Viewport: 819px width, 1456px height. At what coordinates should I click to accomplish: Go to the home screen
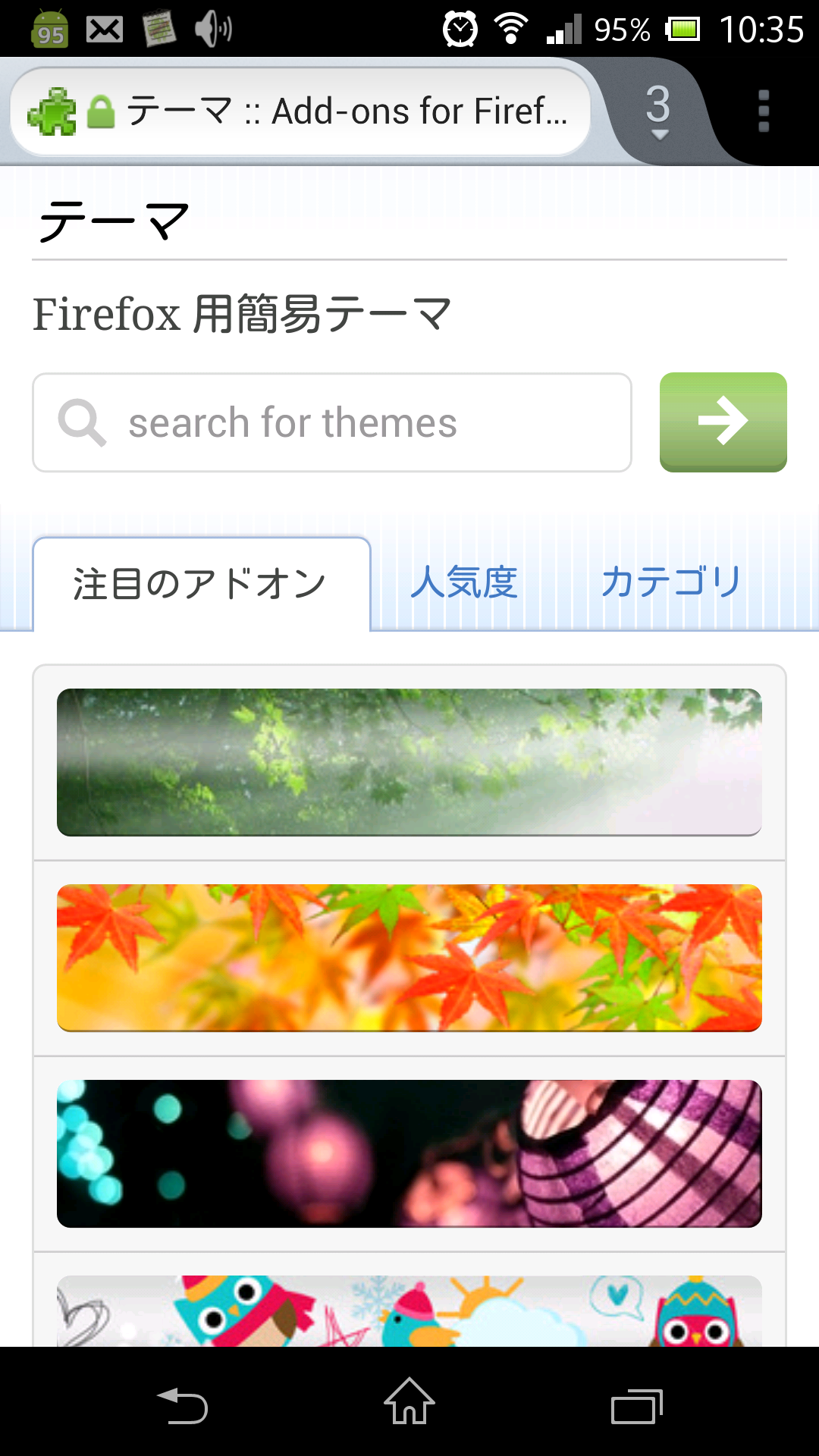409,1403
